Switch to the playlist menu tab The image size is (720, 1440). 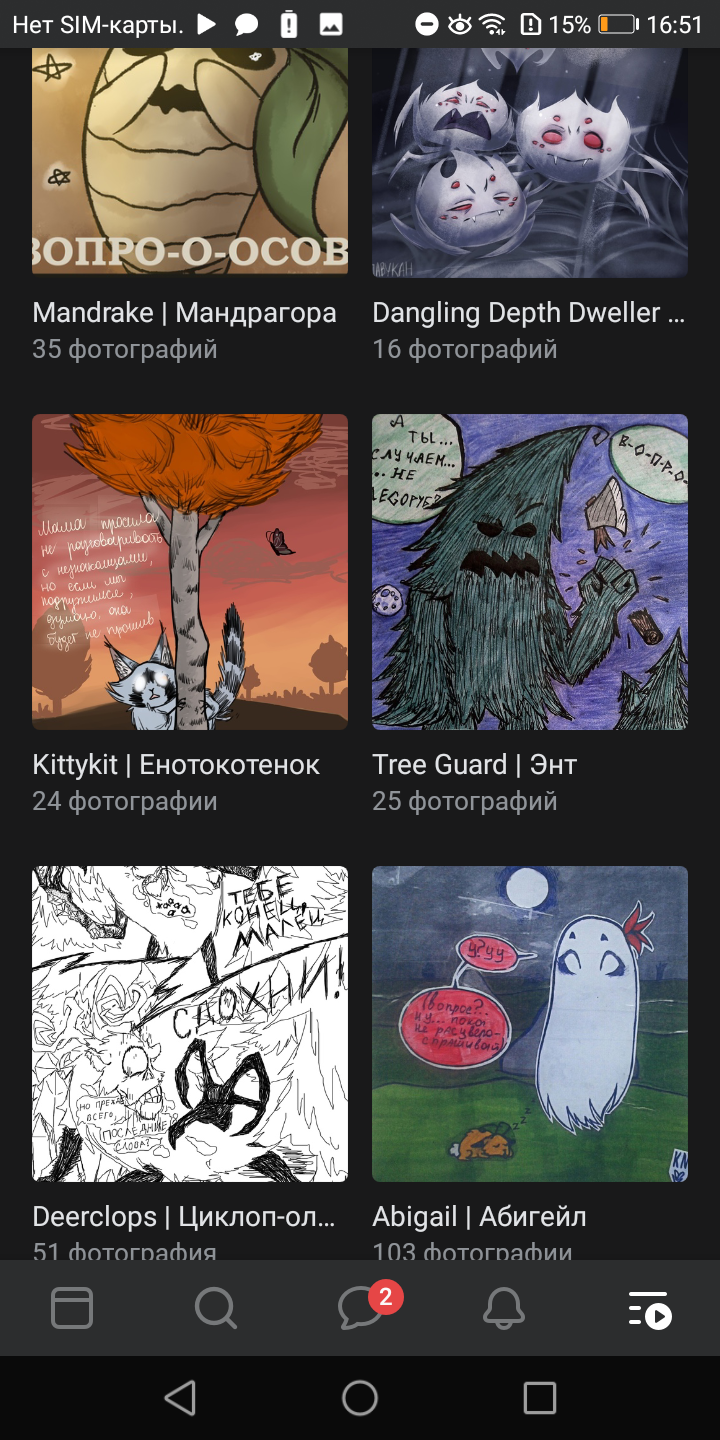[x=649, y=1308]
